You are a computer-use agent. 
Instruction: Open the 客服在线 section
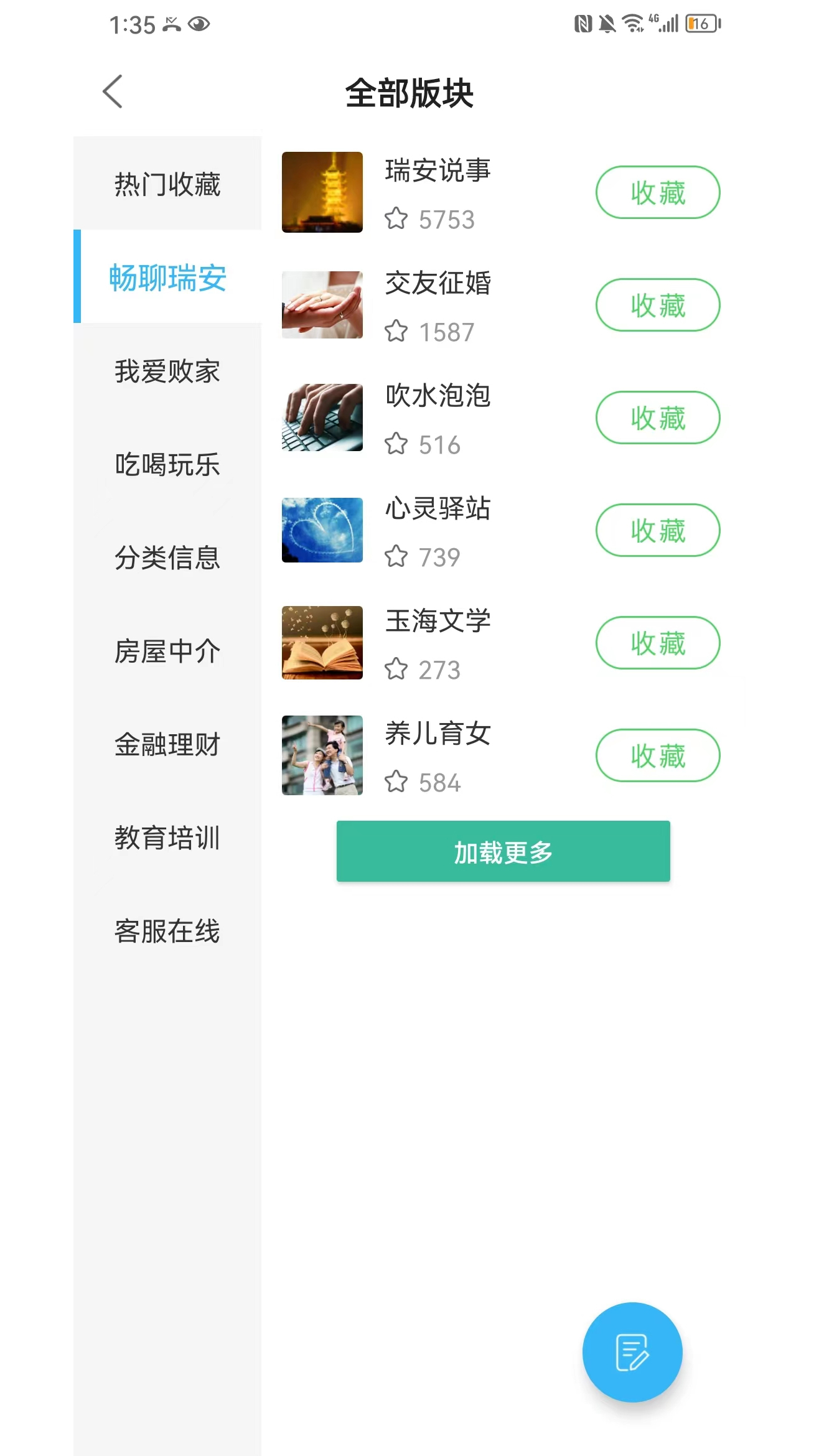tap(167, 931)
